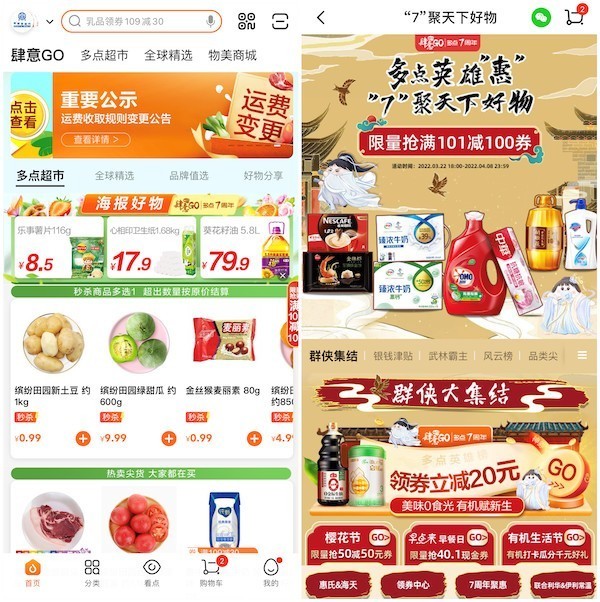Viewport: 600px width, 602px height.
Task: Switch to the 物美商城 top tab
Action: click(232, 55)
